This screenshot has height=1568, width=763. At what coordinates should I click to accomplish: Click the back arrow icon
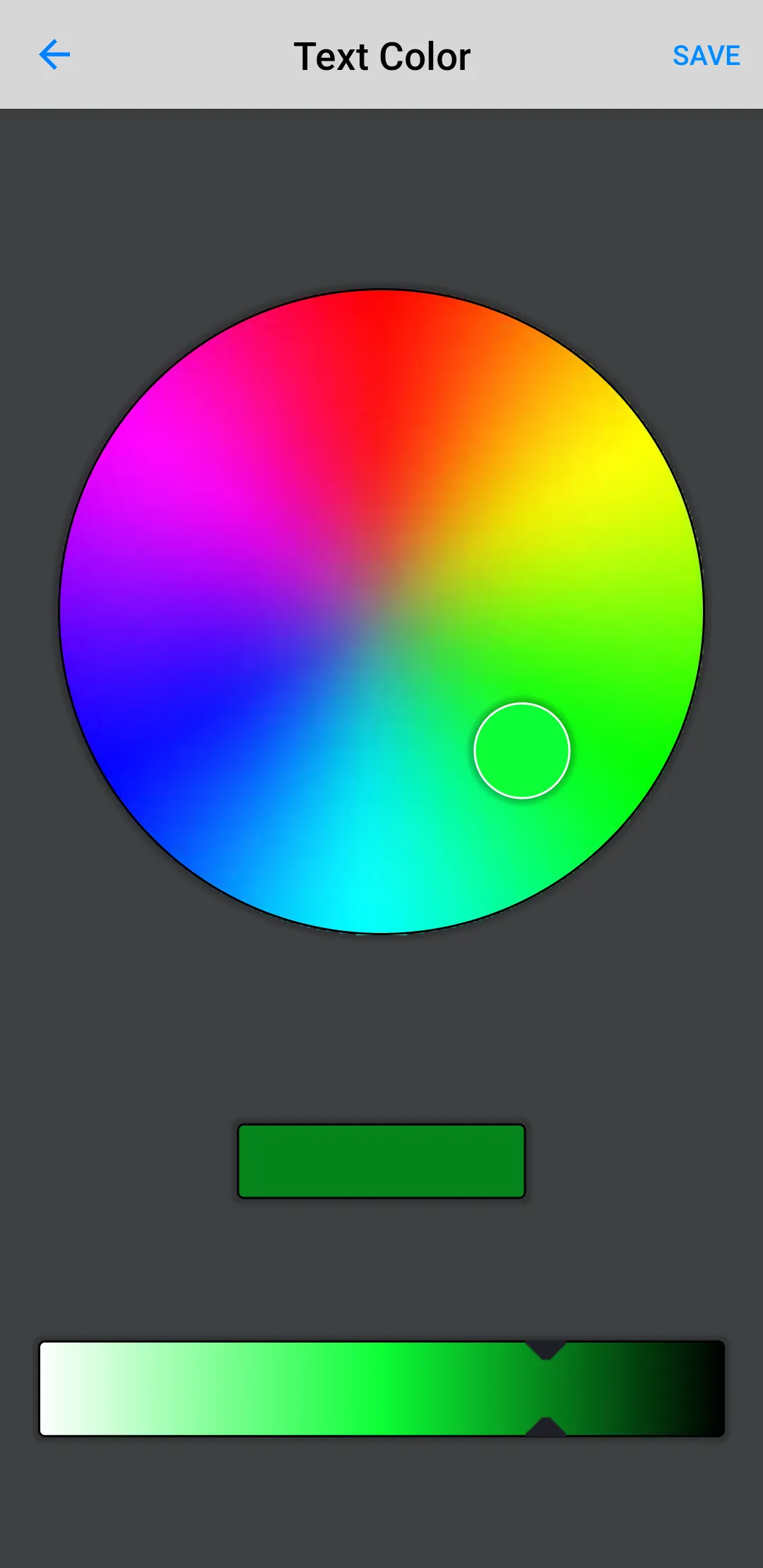click(54, 55)
